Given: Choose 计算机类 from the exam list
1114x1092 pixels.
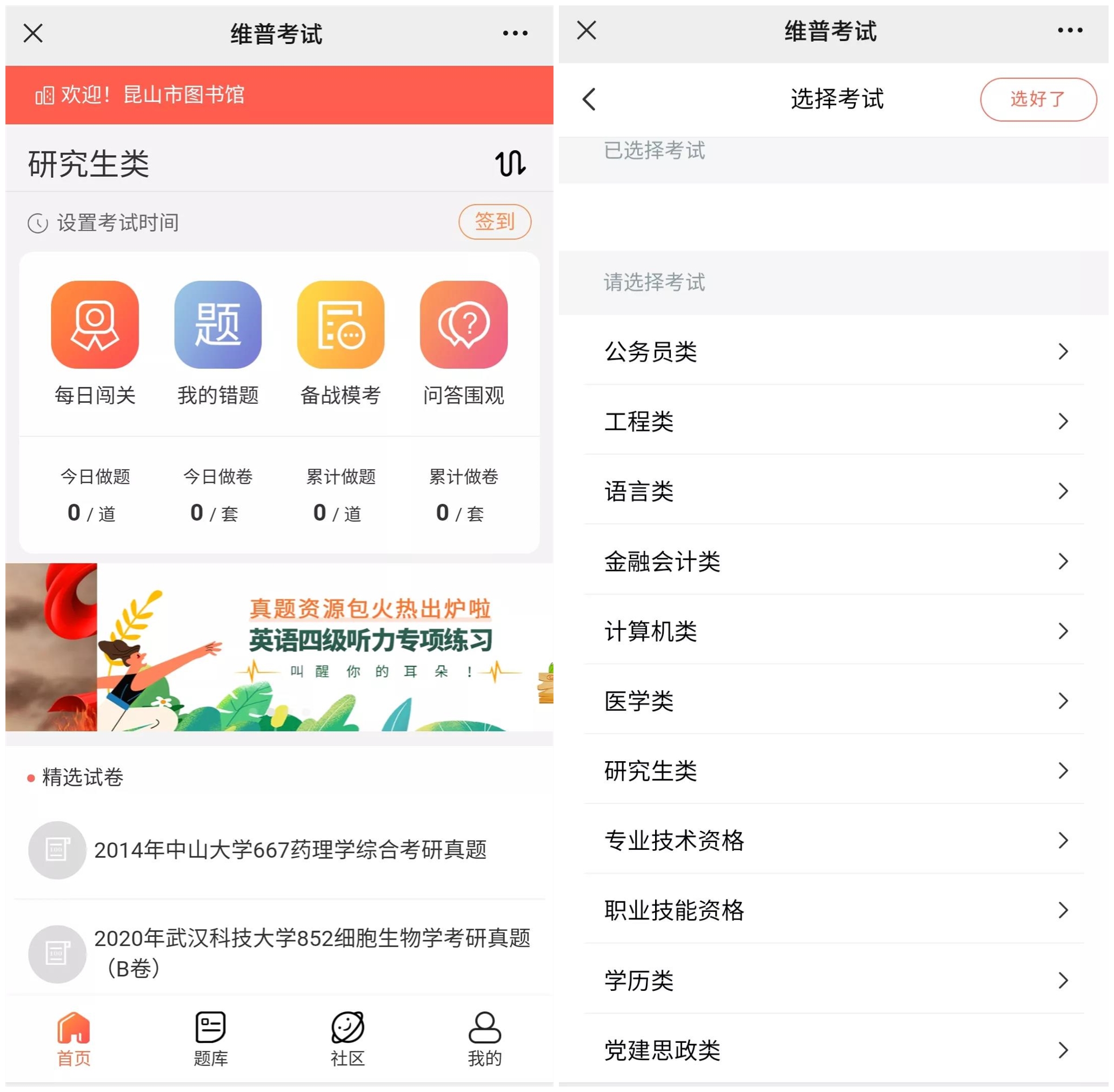Looking at the screenshot, I should (834, 631).
